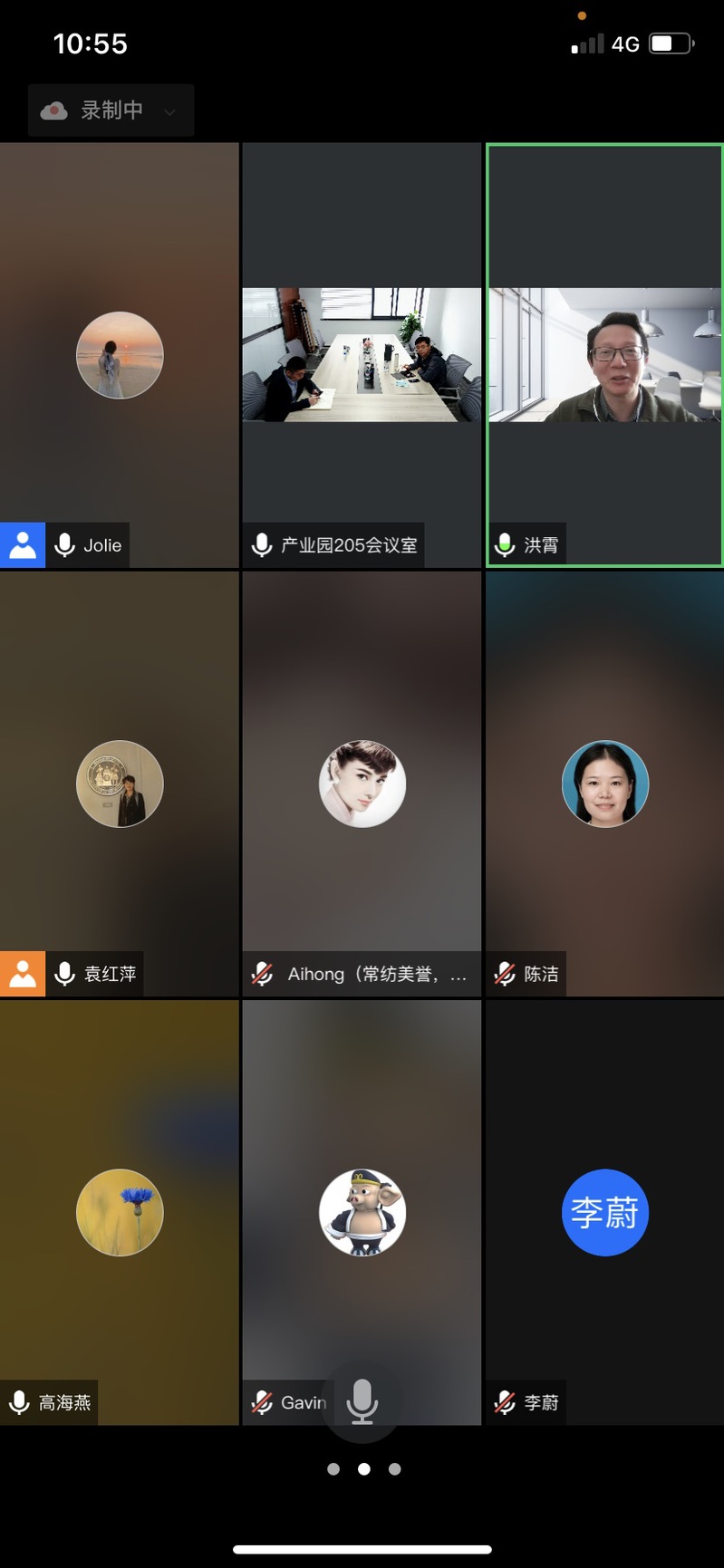Open Gavin's participant tile

[362, 1212]
